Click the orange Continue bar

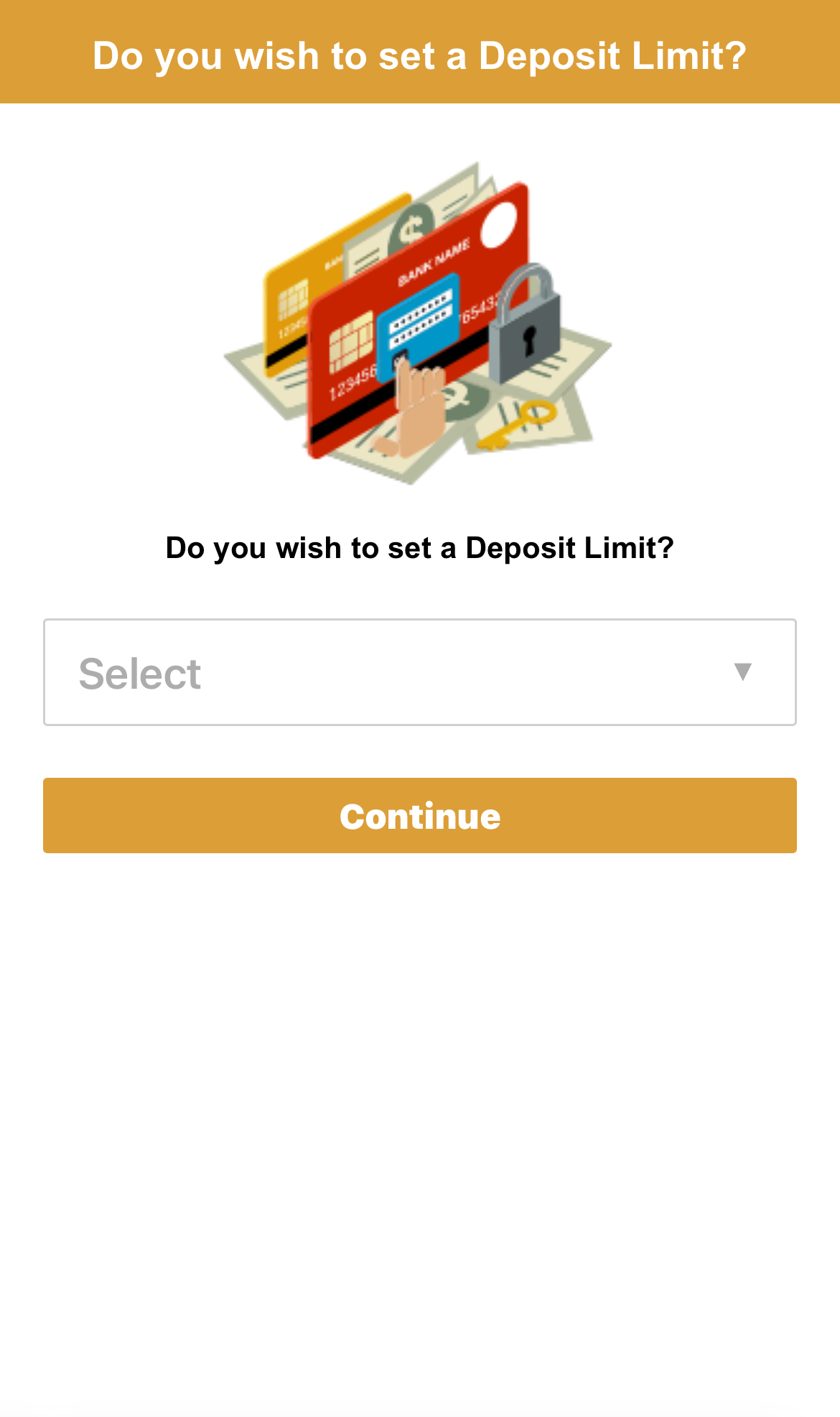pos(420,815)
